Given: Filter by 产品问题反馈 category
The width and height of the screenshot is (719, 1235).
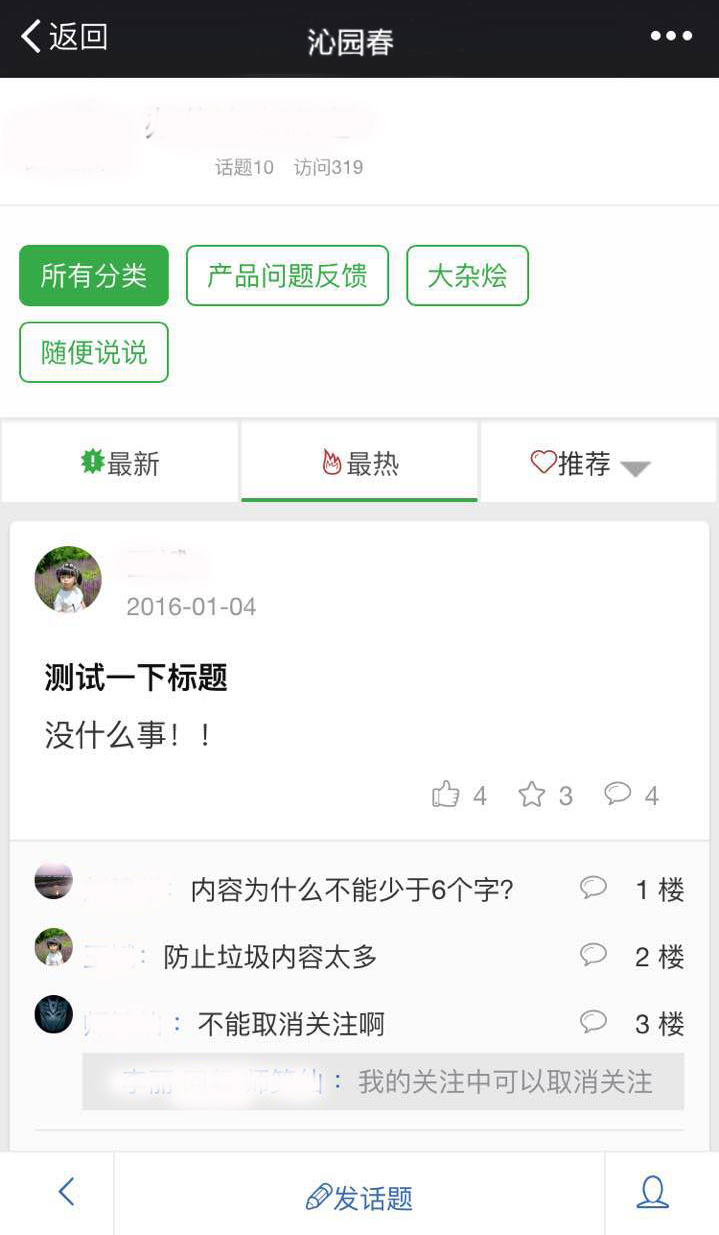Looking at the screenshot, I should point(287,275).
